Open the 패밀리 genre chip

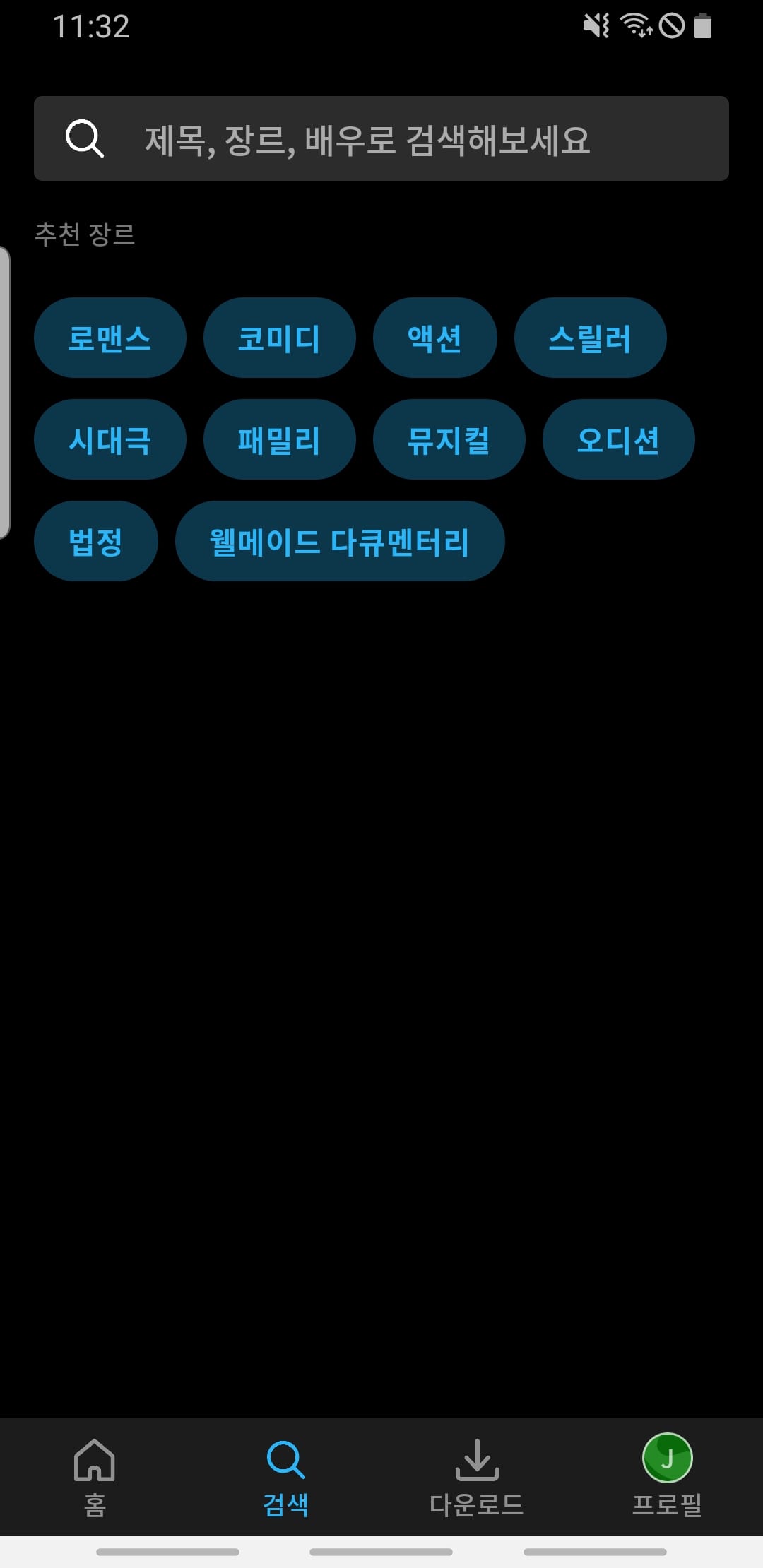[279, 439]
